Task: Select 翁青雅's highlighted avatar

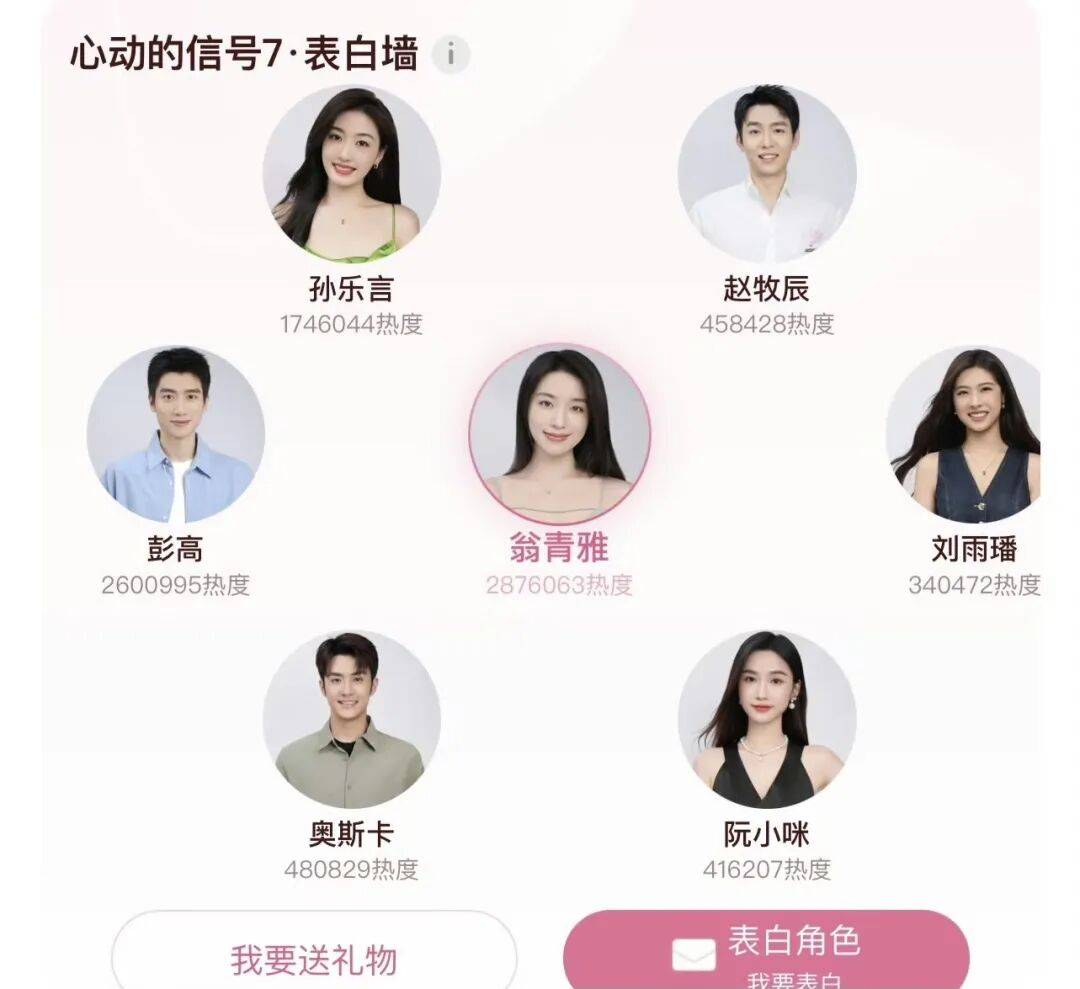Action: pos(560,434)
